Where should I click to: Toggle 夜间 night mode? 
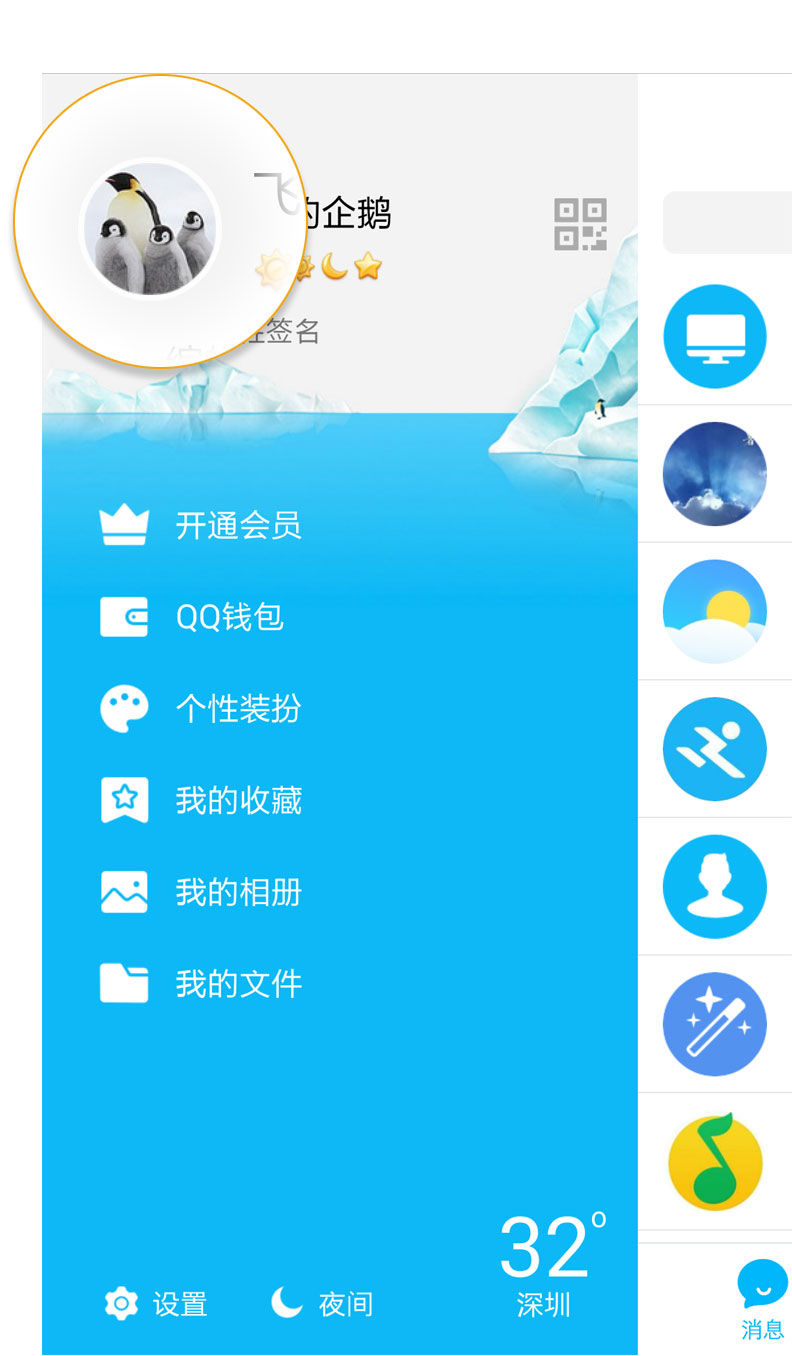[x=322, y=1304]
